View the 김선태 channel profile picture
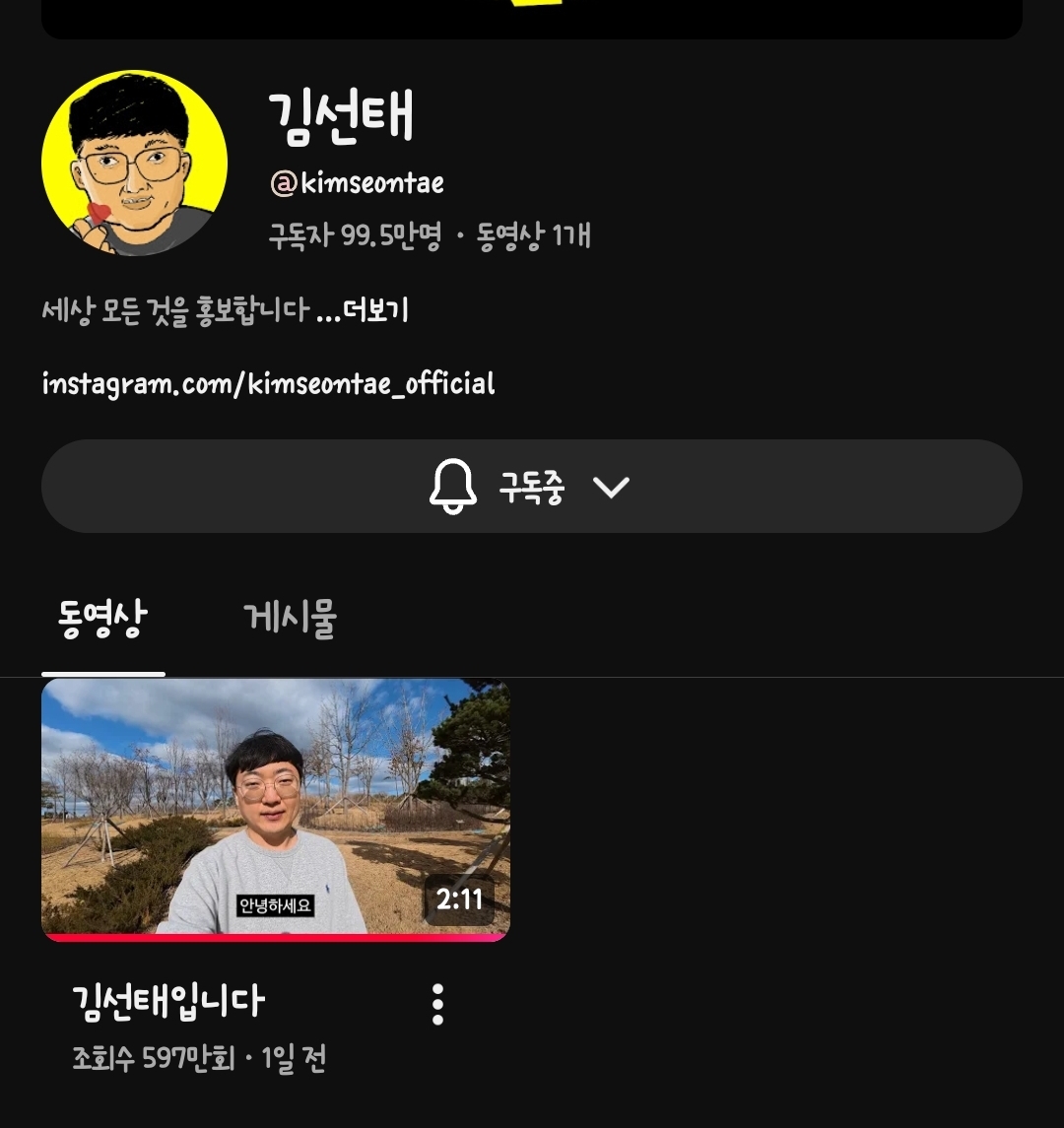The width and height of the screenshot is (1064, 1128). (x=134, y=163)
